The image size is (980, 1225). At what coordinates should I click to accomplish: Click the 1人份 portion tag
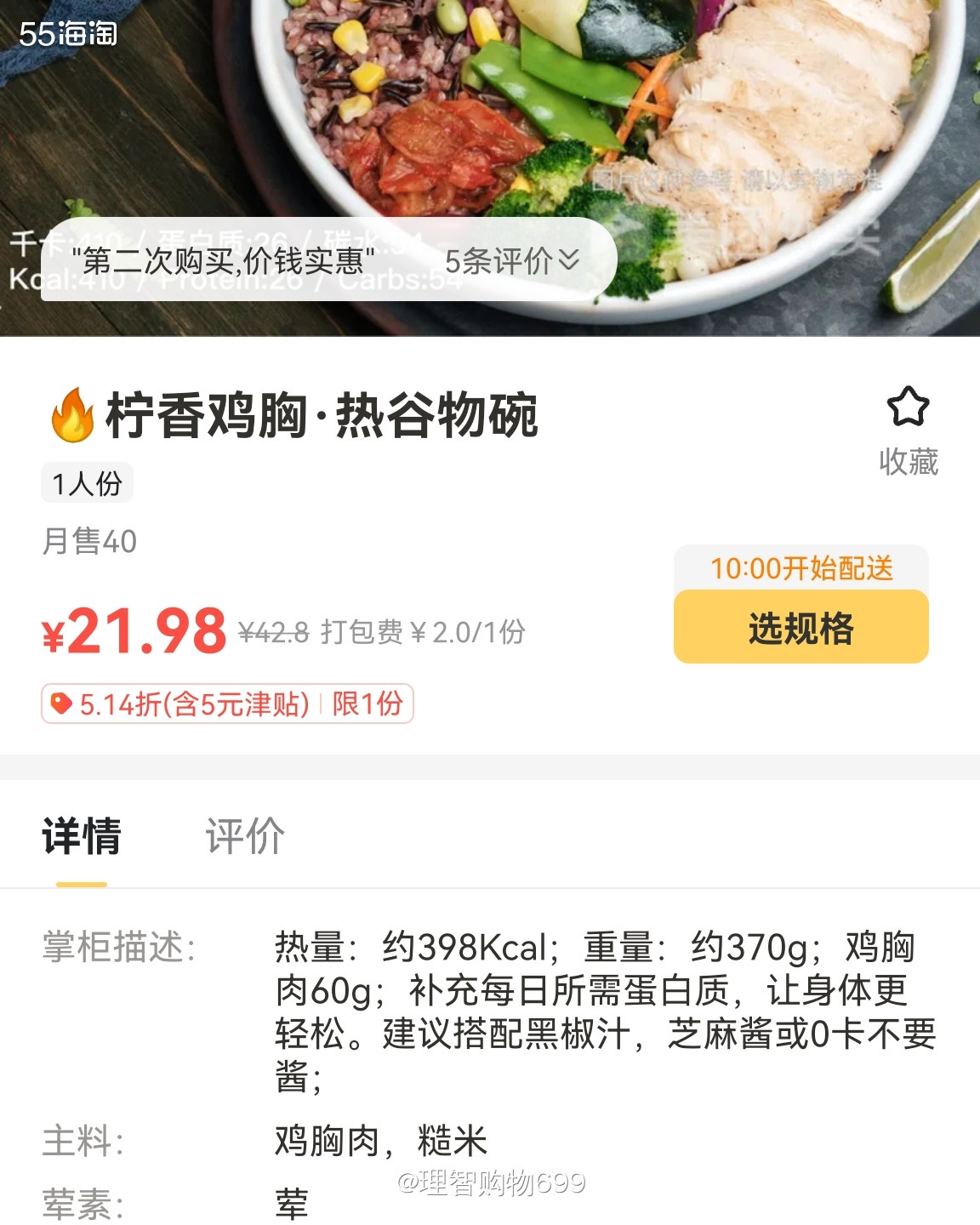[x=88, y=483]
